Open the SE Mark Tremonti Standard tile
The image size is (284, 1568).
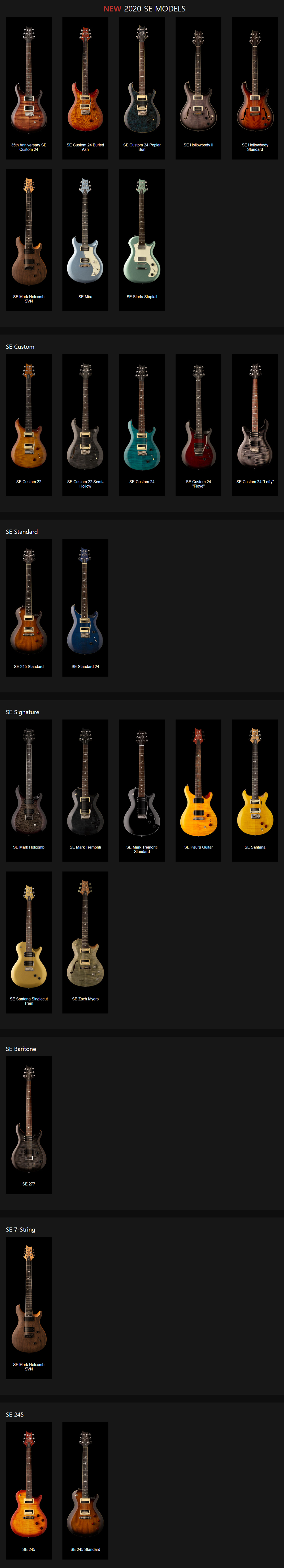(142, 789)
